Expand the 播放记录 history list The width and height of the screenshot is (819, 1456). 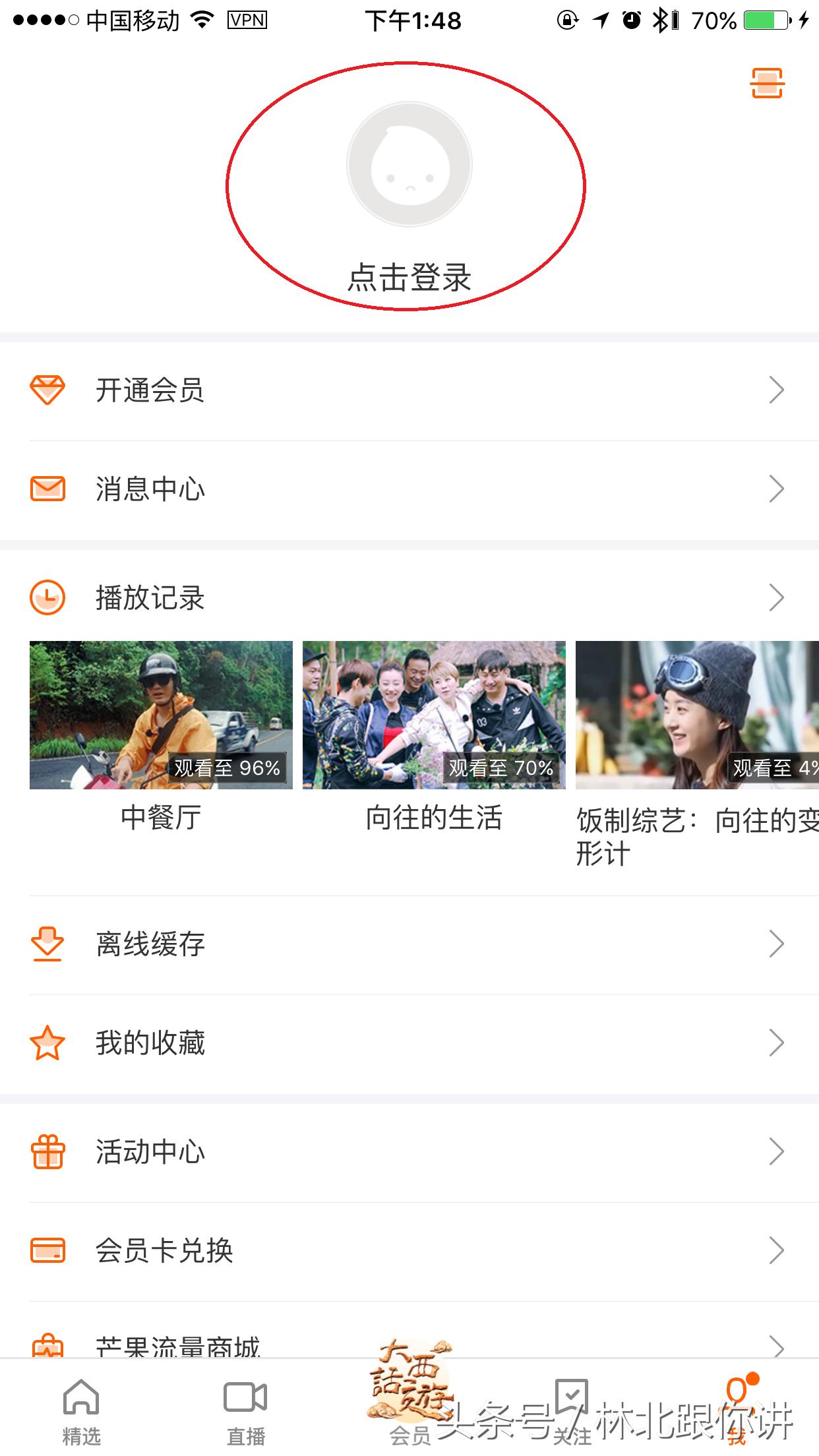(x=777, y=599)
